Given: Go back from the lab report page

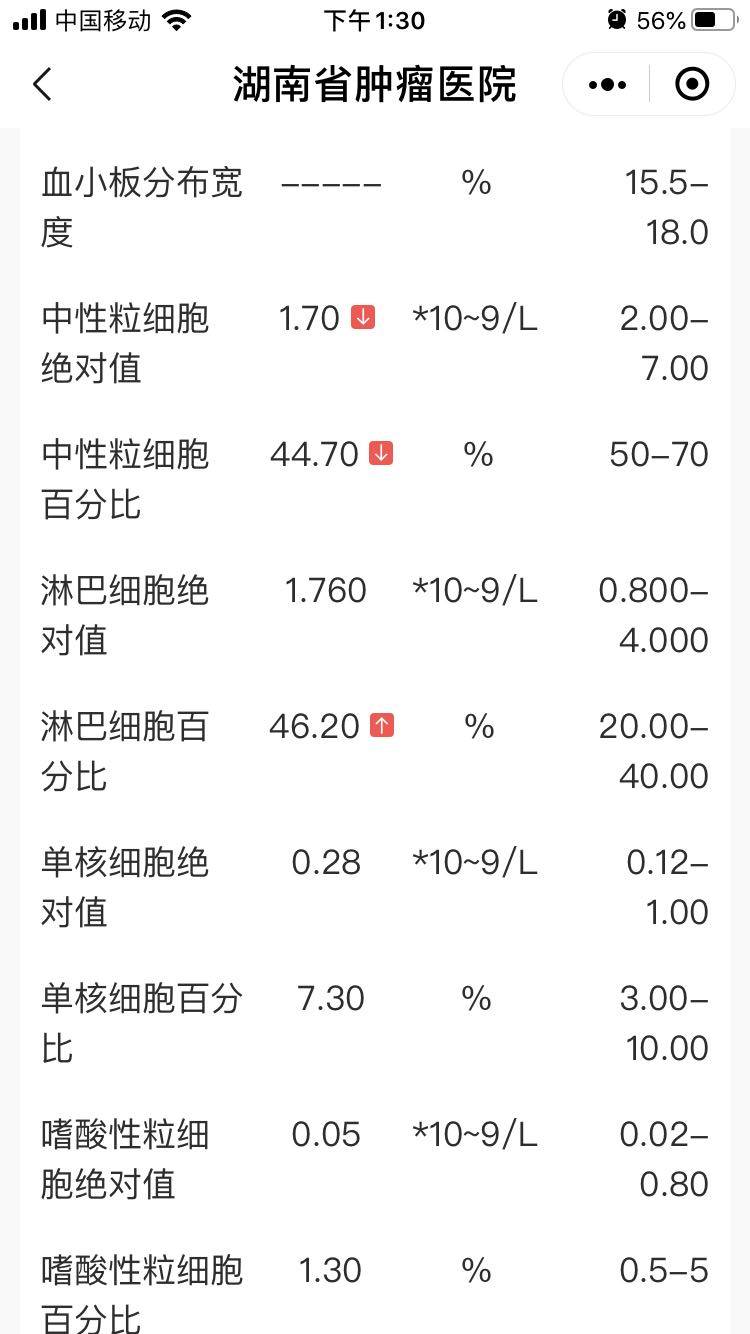Looking at the screenshot, I should tap(42, 85).
